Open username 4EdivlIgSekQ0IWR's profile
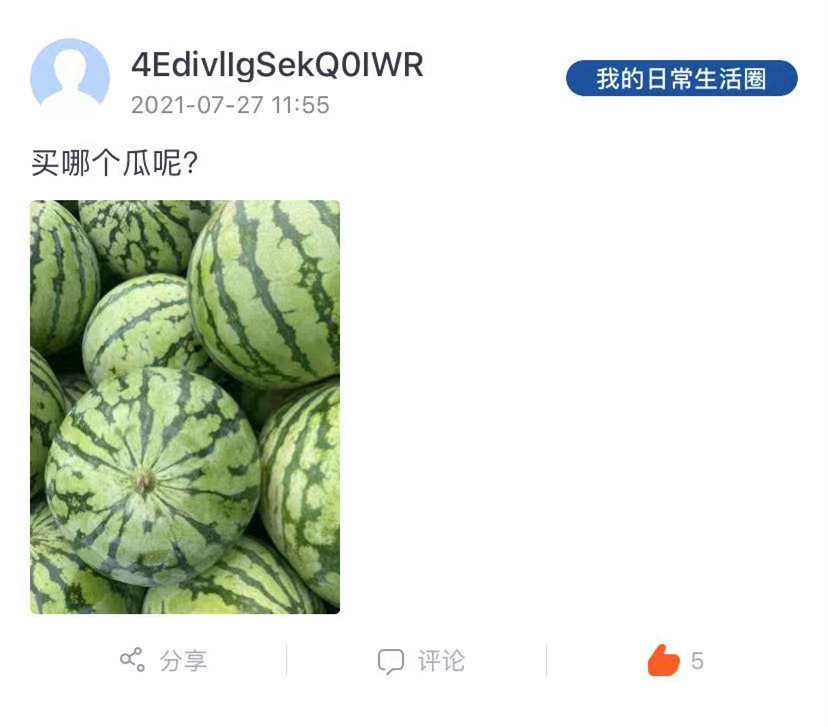Viewport: 828px width, 727px height. 277,65
